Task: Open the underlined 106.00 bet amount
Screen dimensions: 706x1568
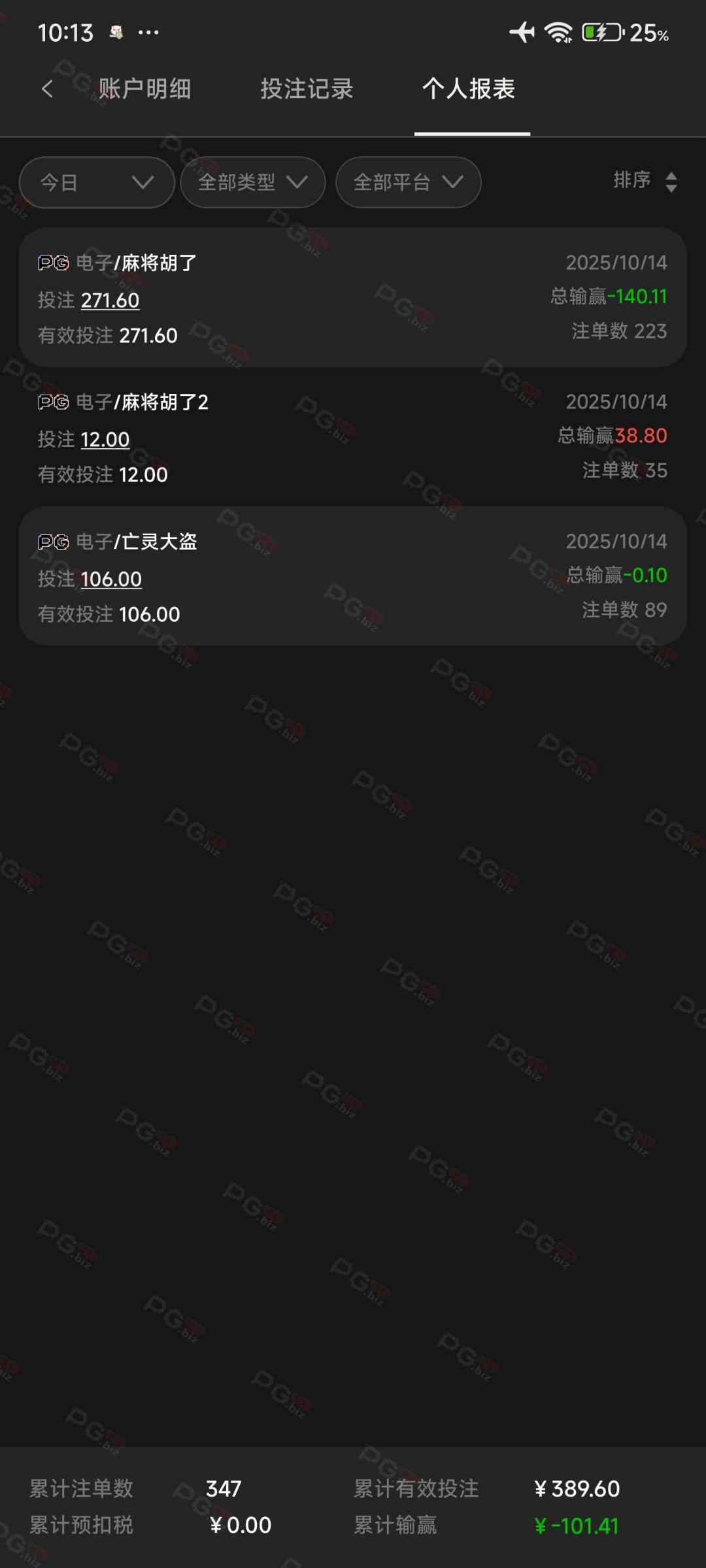Action: point(111,580)
